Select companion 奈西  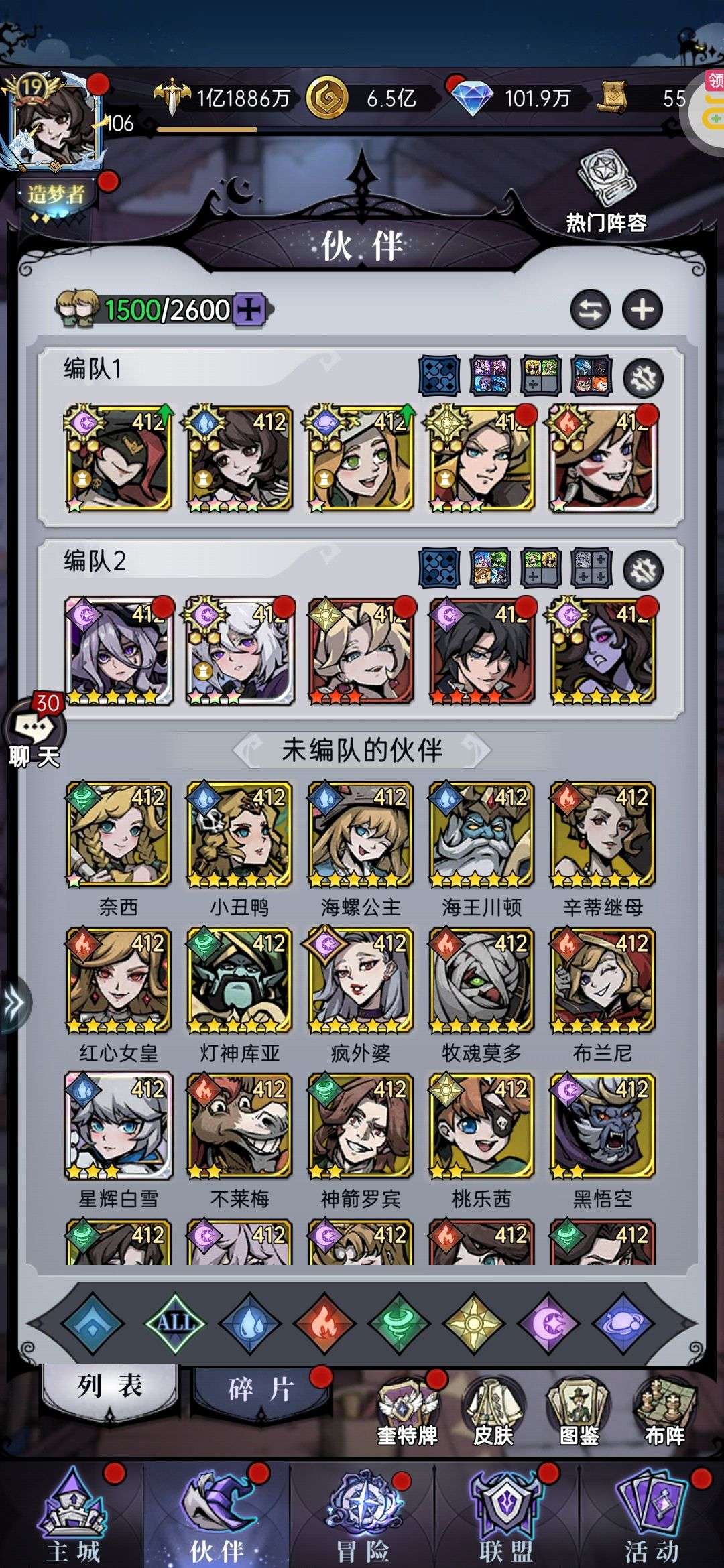click(x=118, y=834)
